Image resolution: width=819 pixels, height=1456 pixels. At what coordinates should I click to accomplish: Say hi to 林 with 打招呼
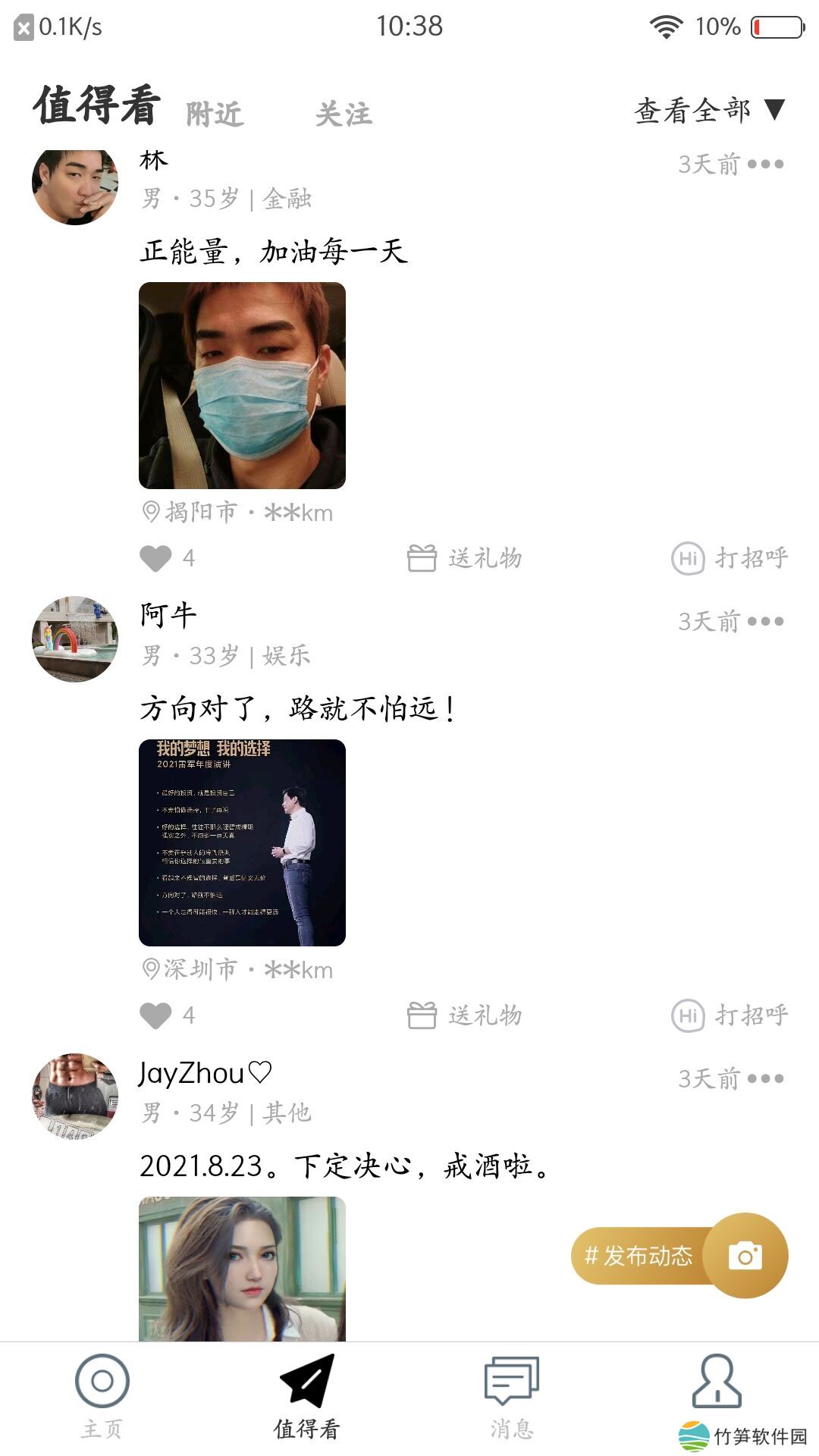(x=730, y=559)
